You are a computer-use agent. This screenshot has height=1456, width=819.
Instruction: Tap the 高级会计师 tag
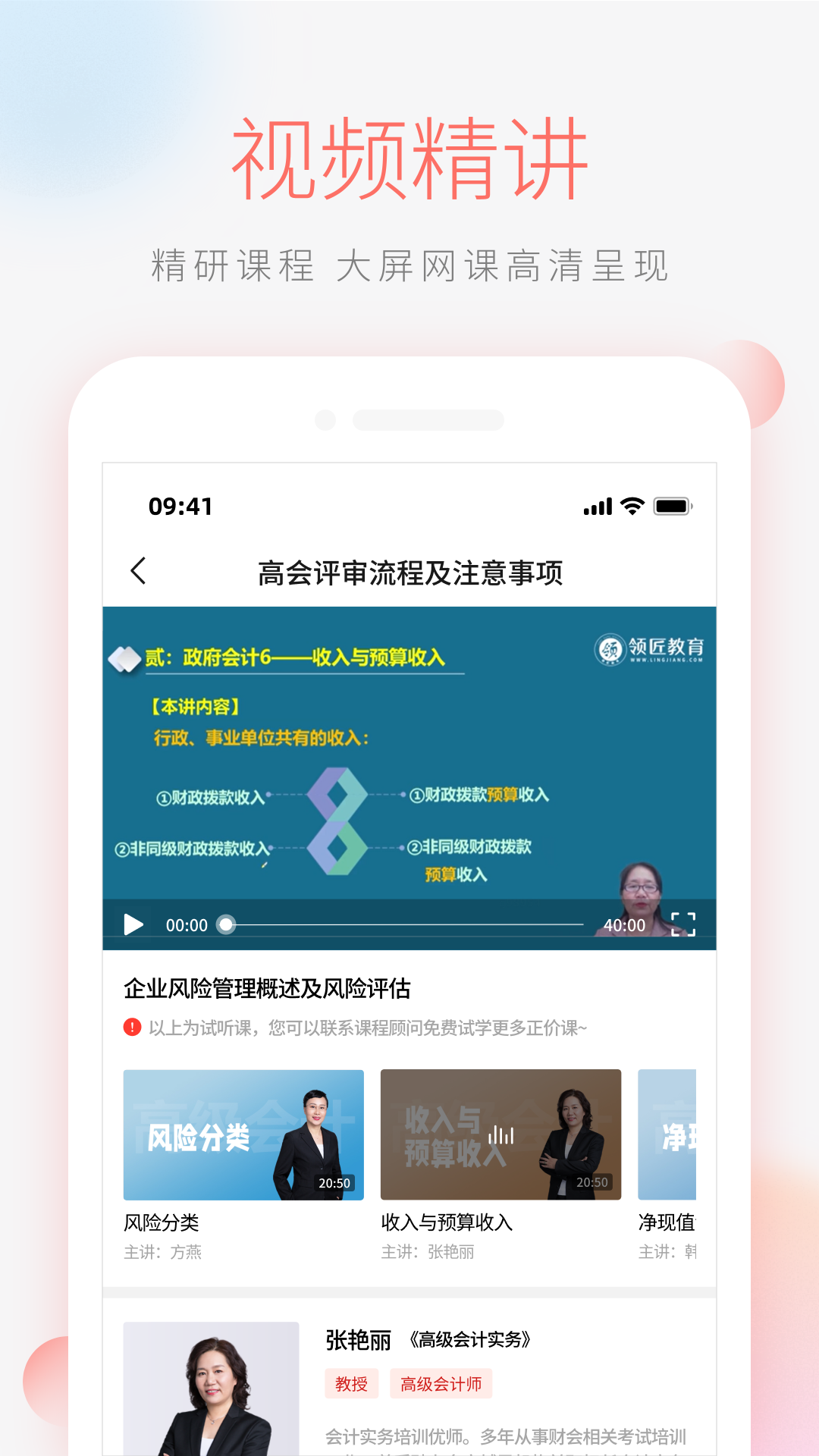tap(441, 1383)
